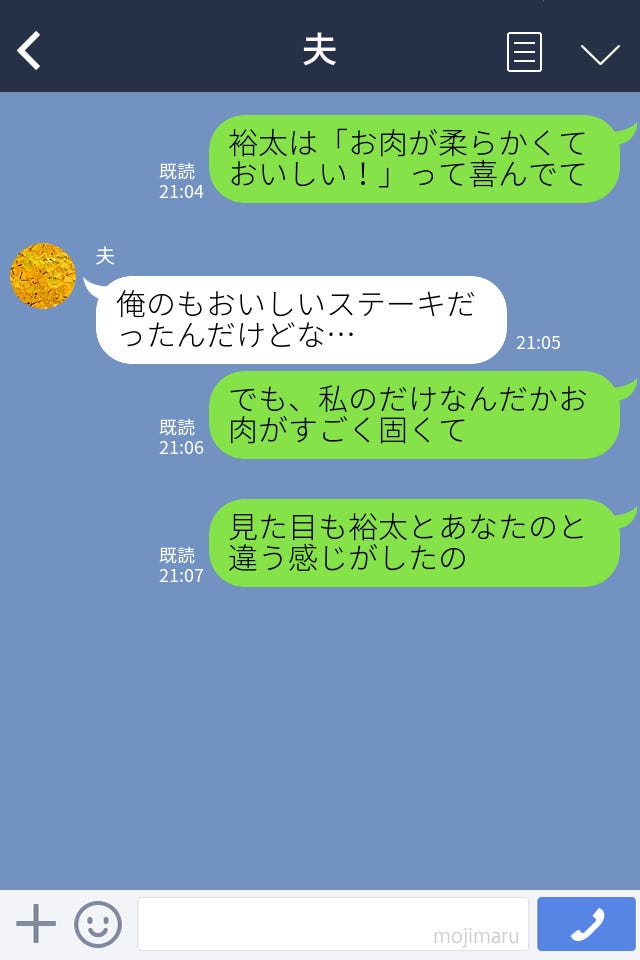The height and width of the screenshot is (960, 640).
Task: Open the notes icon in the header
Action: tap(524, 52)
